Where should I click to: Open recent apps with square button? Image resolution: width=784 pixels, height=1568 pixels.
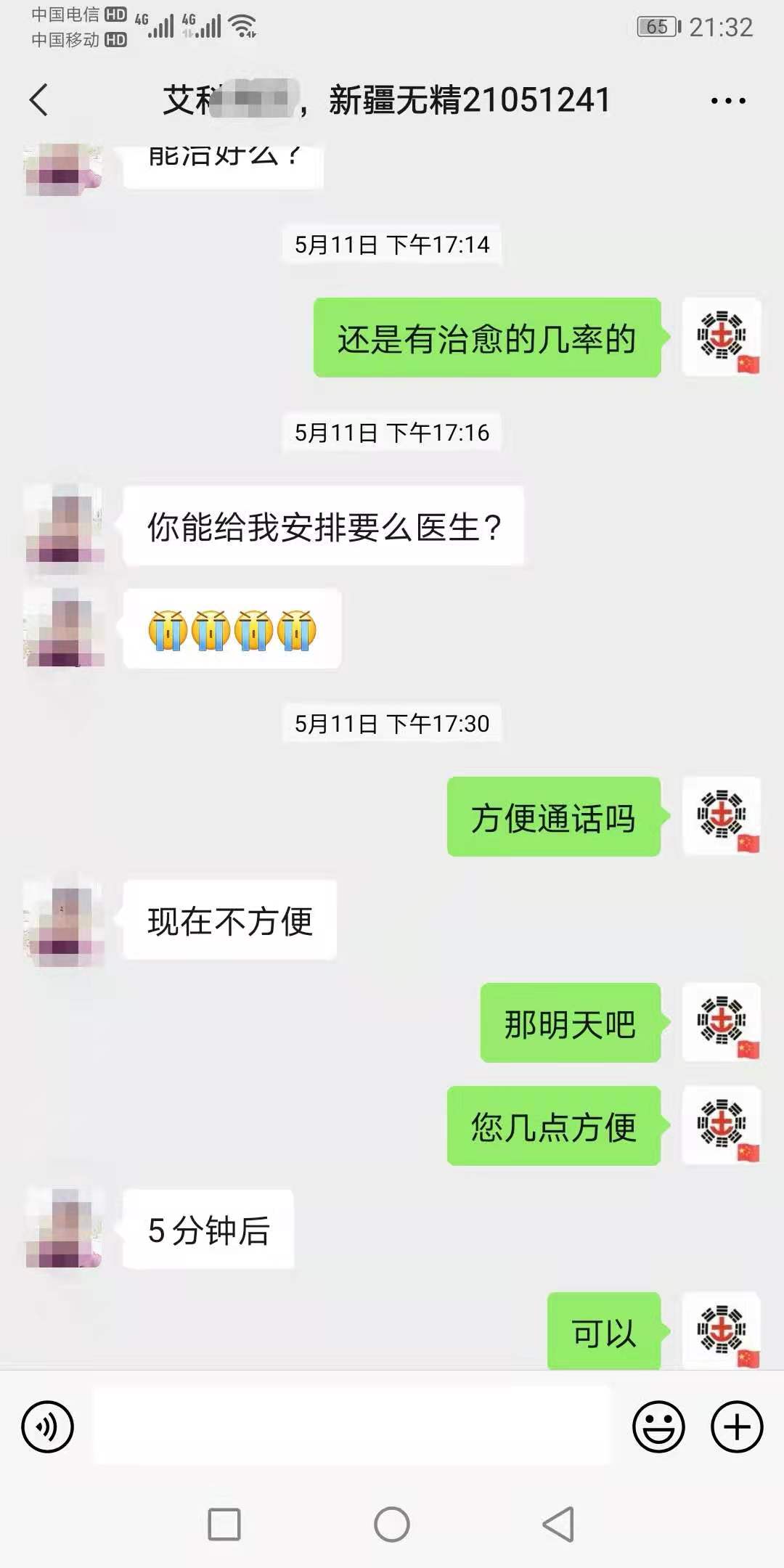pos(224,1524)
